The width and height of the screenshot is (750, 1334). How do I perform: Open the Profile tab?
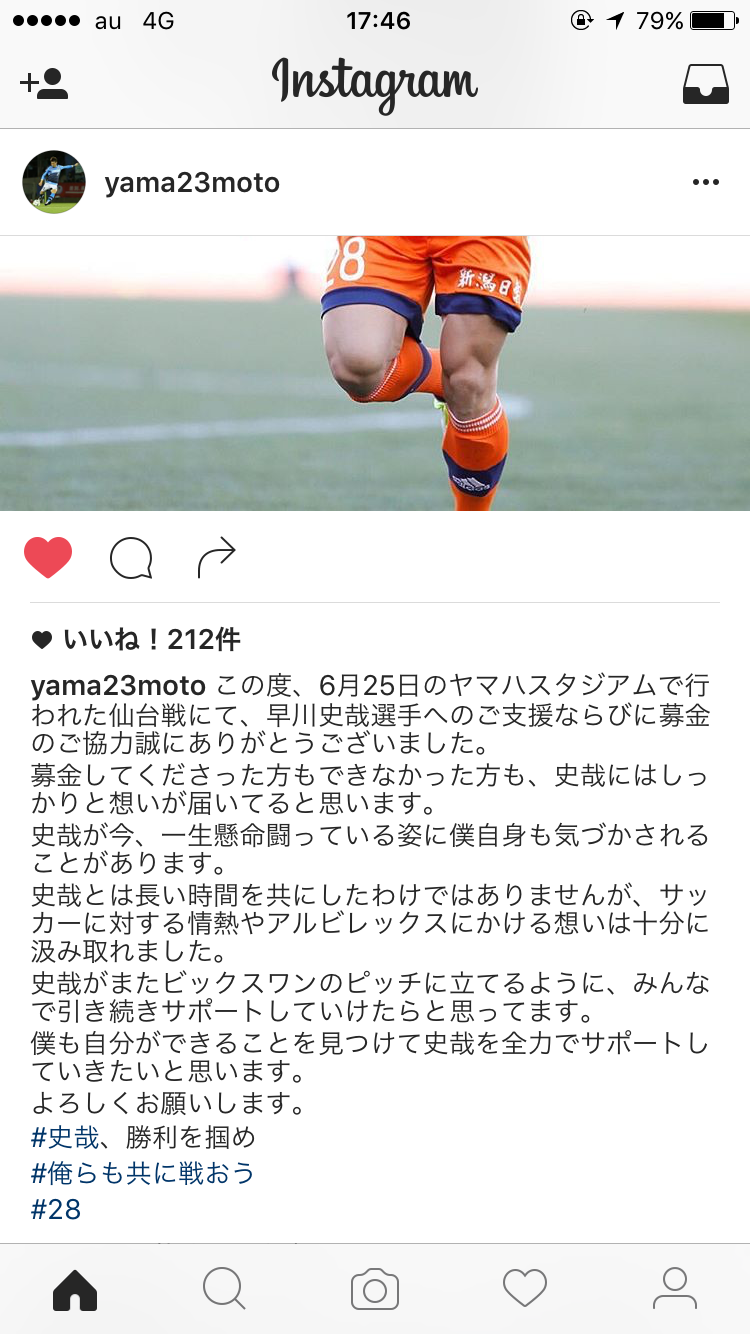coord(675,1288)
